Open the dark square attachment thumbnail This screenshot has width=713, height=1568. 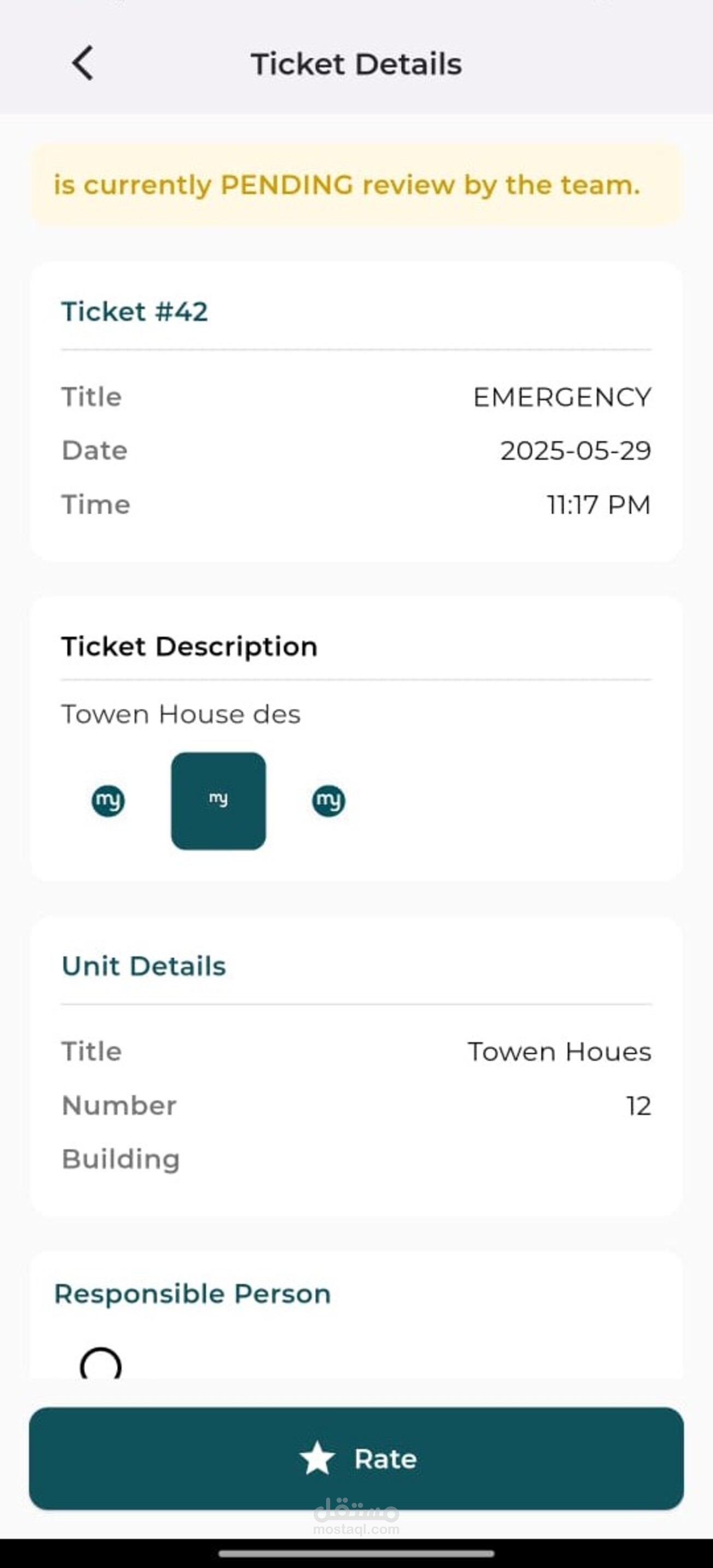coord(219,800)
